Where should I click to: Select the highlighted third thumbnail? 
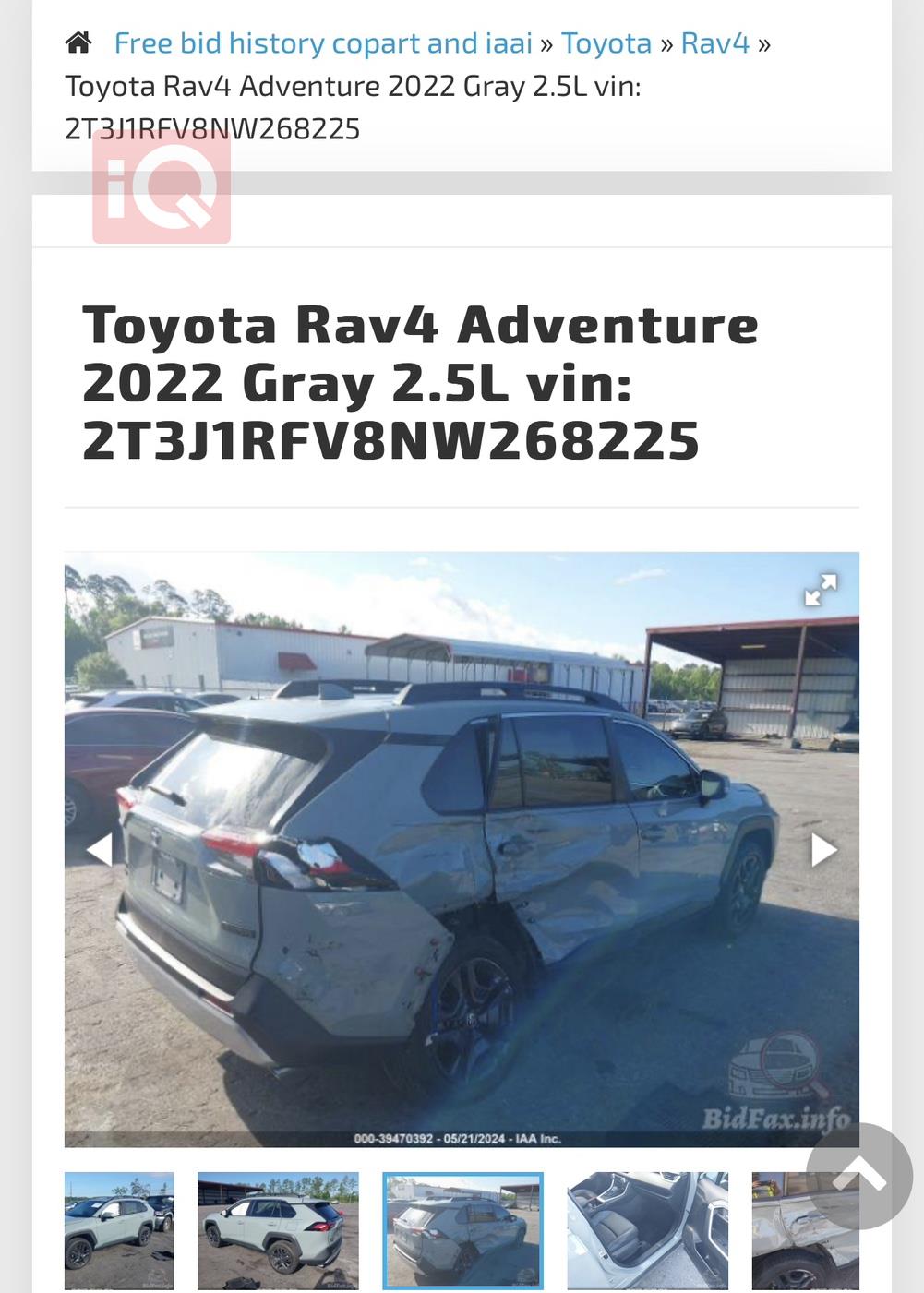(462, 1230)
